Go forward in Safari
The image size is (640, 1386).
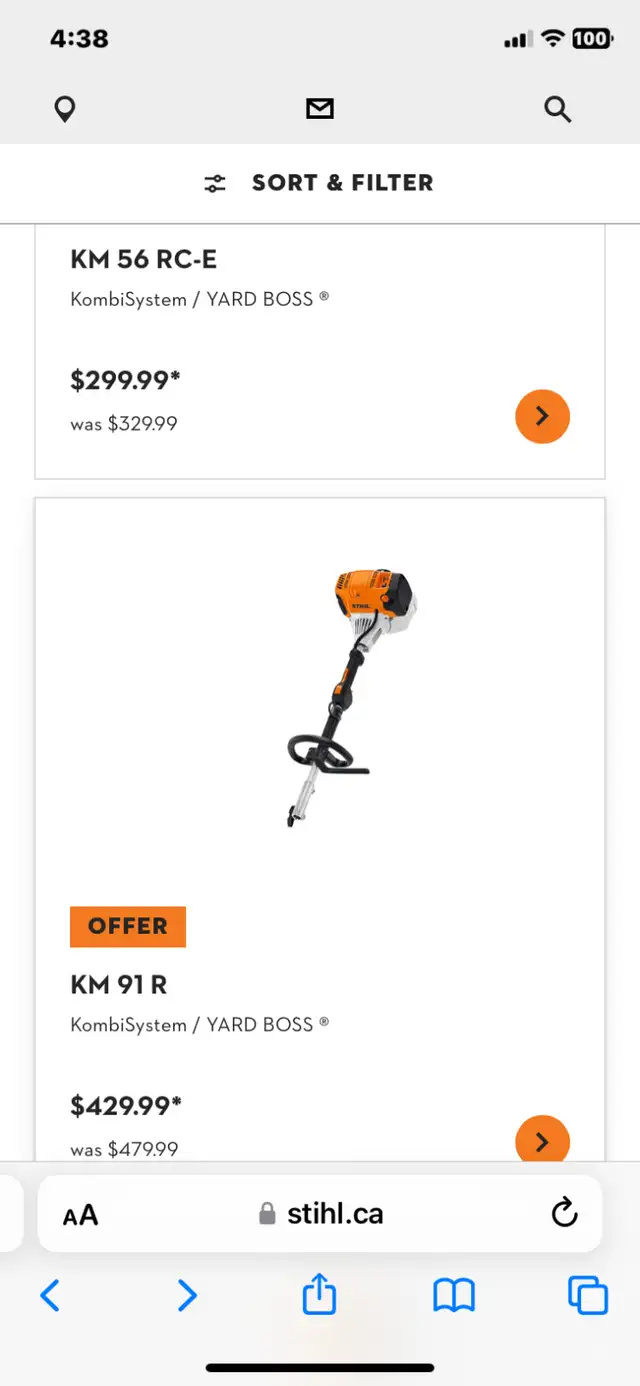click(x=186, y=1296)
